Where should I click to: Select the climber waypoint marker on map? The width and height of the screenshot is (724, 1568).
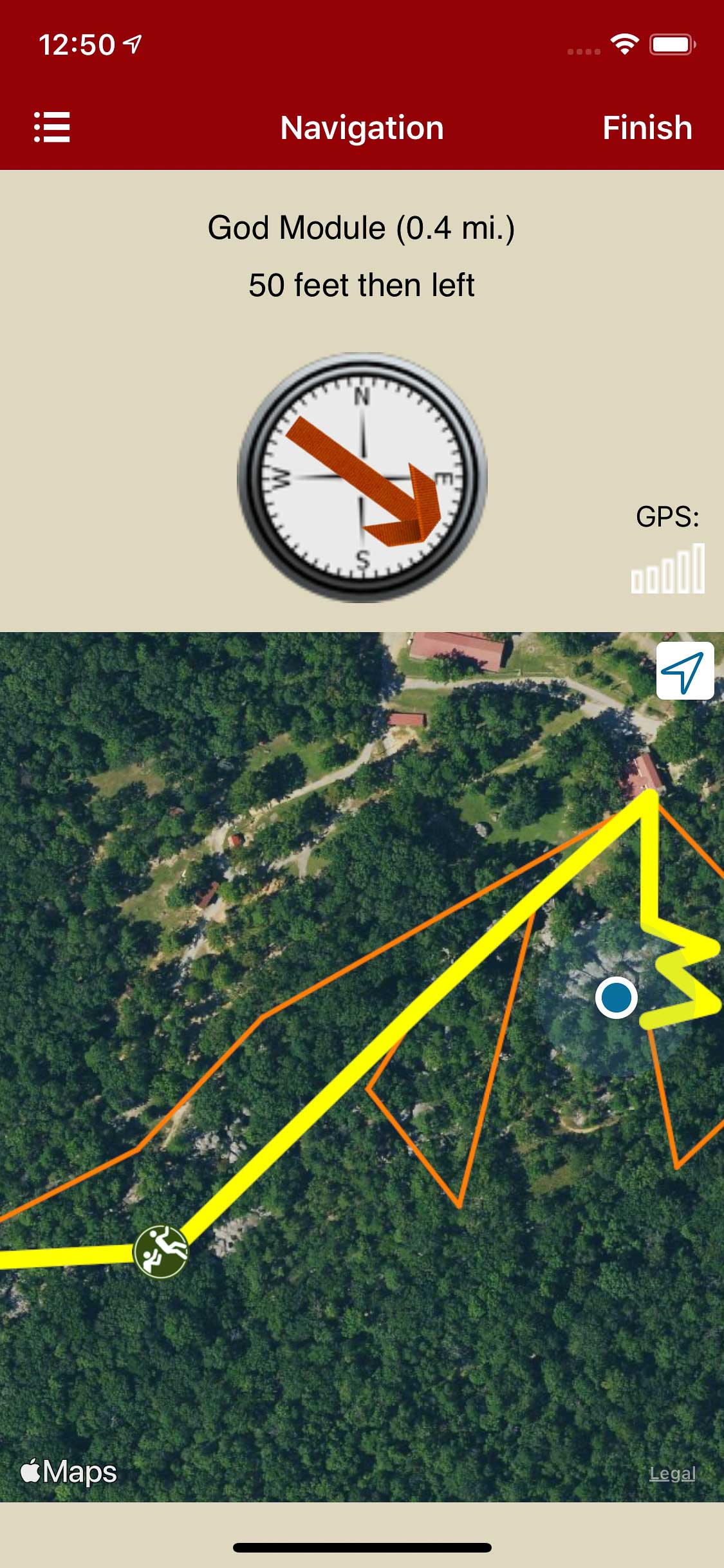click(161, 1251)
